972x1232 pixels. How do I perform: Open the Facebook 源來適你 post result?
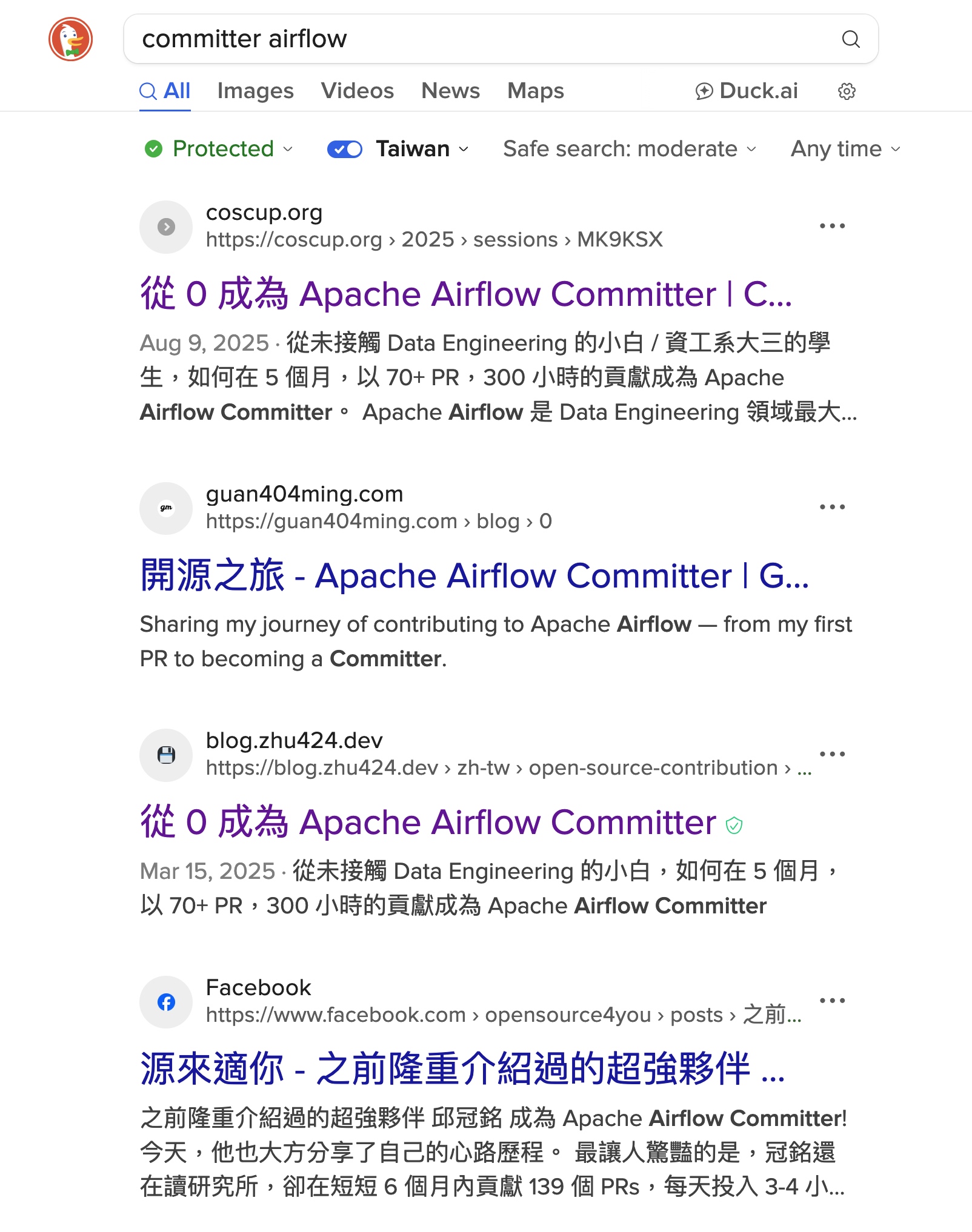click(x=462, y=1068)
